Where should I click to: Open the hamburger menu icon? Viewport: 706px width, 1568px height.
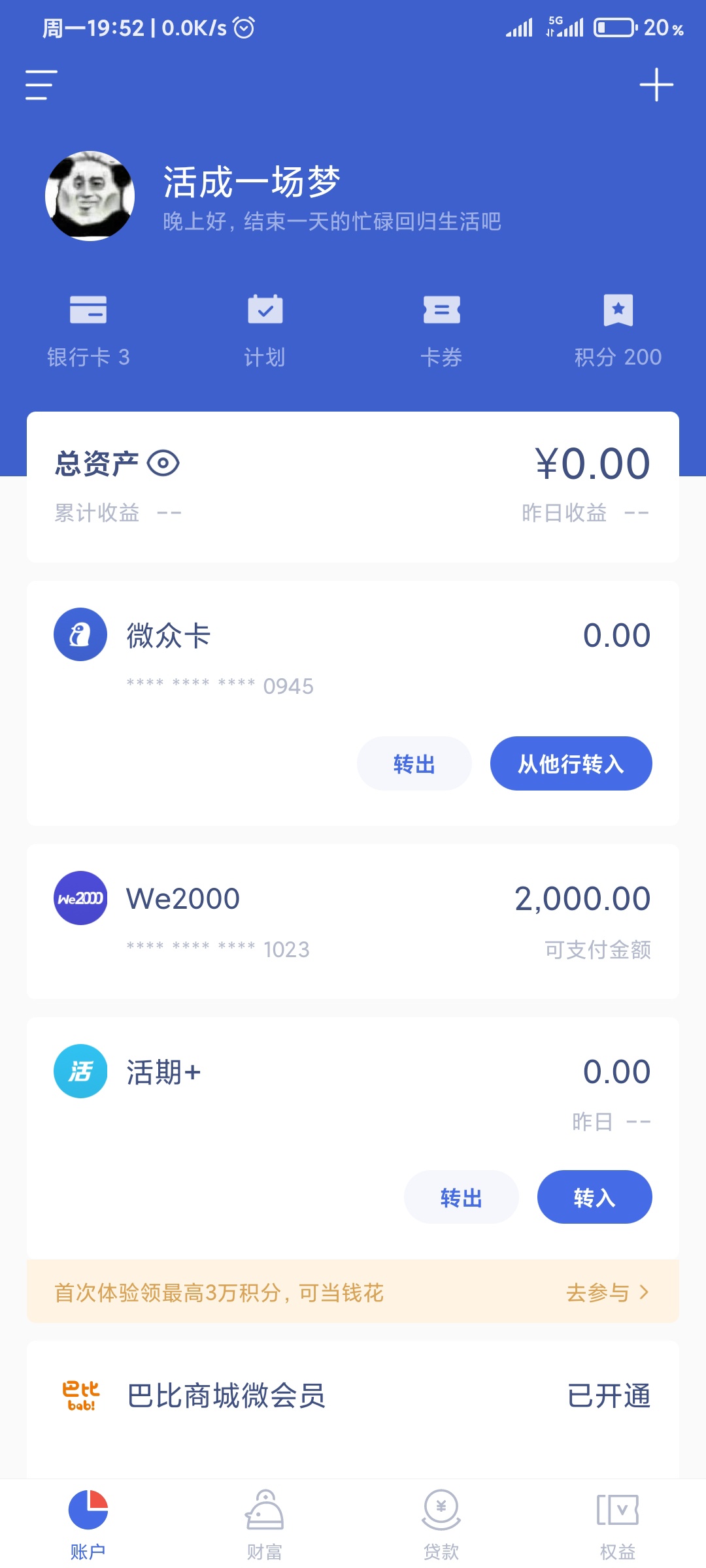(x=41, y=85)
